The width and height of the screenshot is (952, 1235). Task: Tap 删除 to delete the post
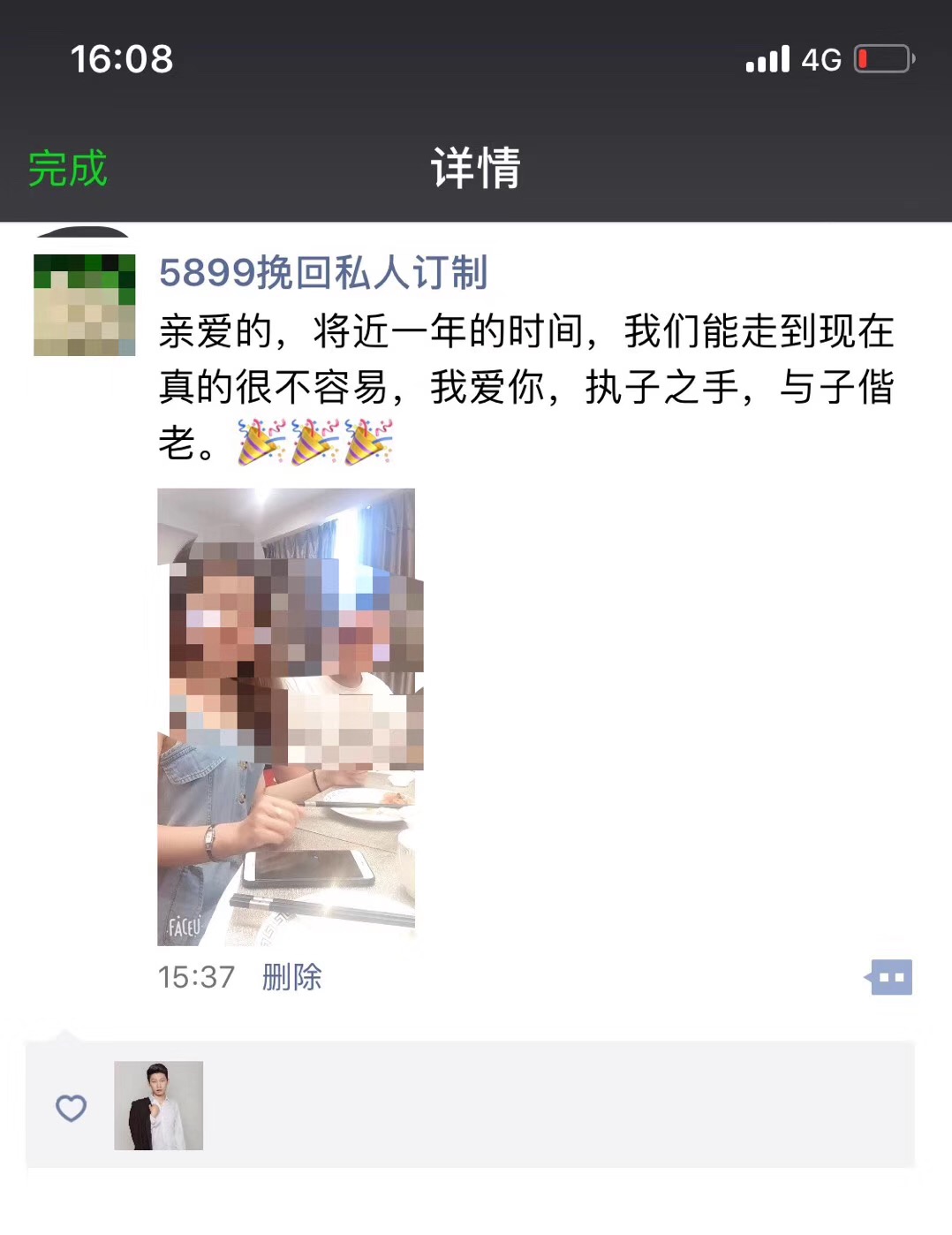291,977
